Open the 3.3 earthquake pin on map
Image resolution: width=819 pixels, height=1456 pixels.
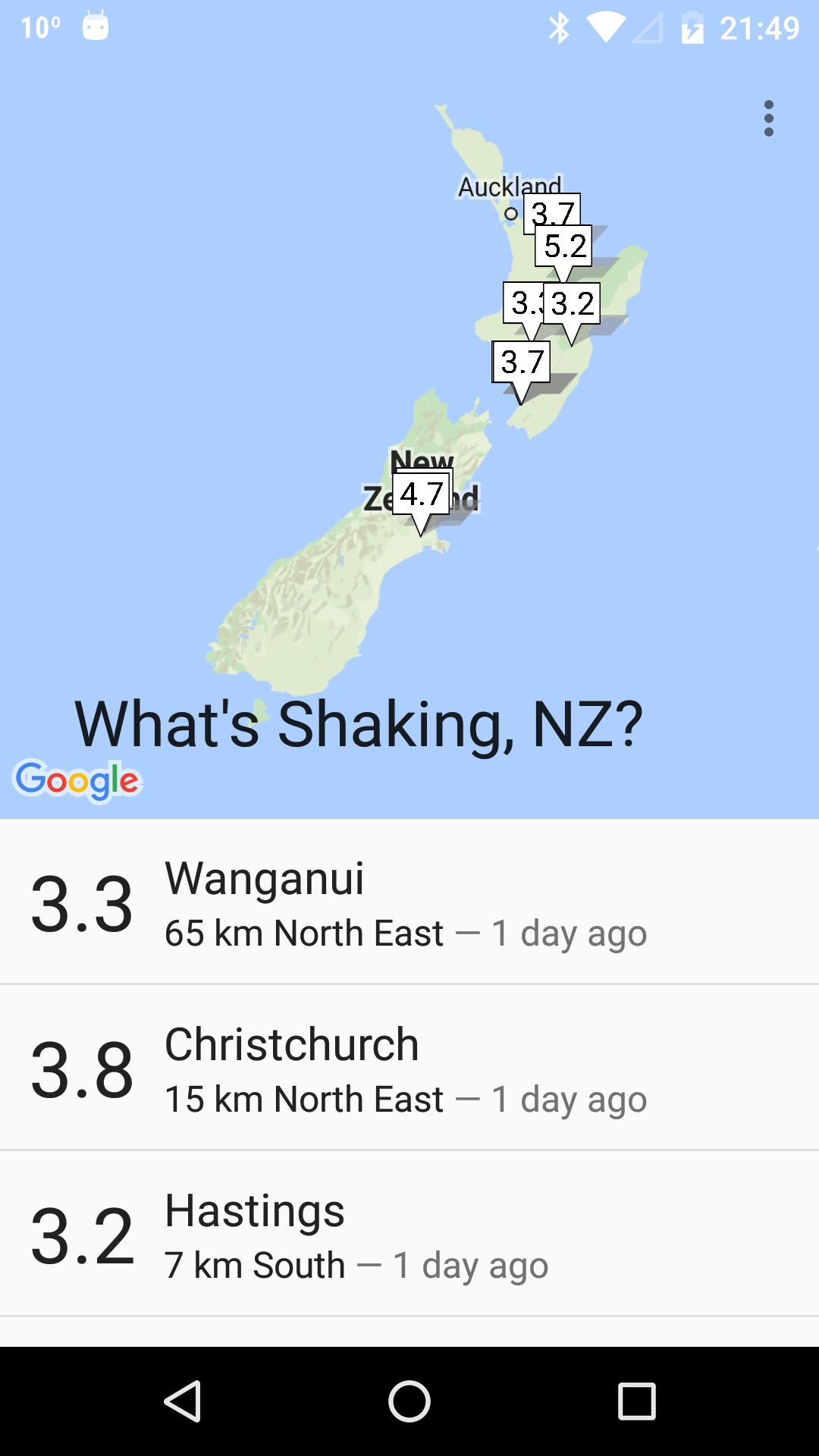[523, 303]
